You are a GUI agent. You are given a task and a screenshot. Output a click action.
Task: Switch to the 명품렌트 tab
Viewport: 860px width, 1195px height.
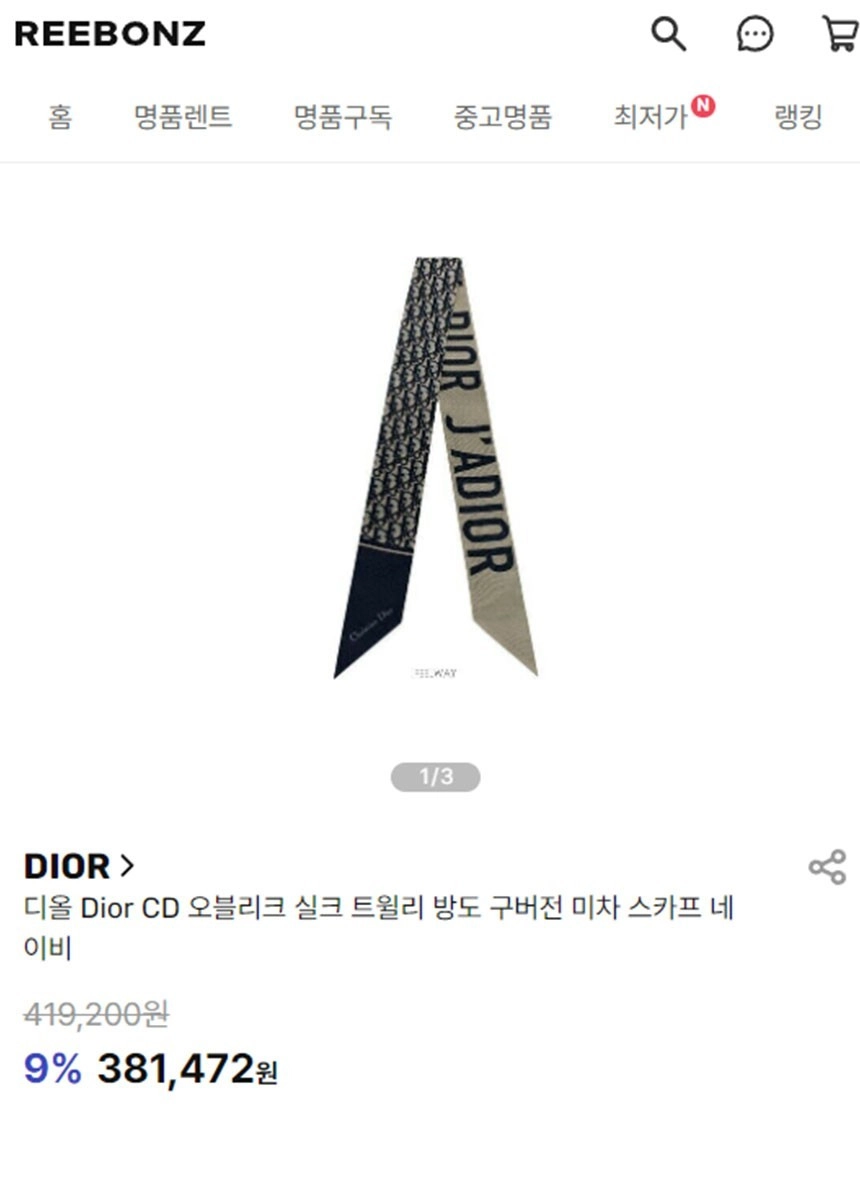(x=183, y=117)
